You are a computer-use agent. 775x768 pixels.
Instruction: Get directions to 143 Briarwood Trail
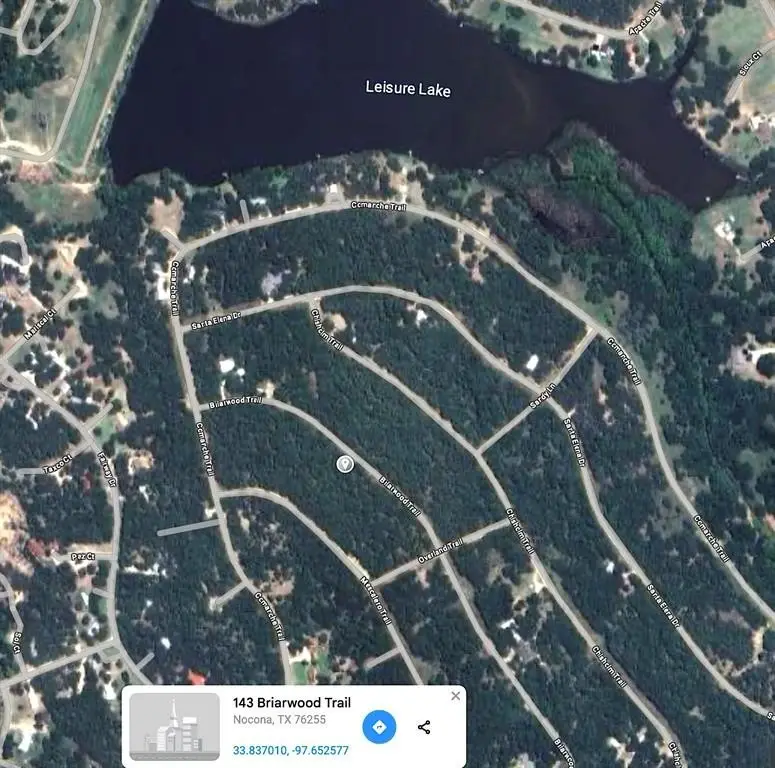tap(379, 727)
